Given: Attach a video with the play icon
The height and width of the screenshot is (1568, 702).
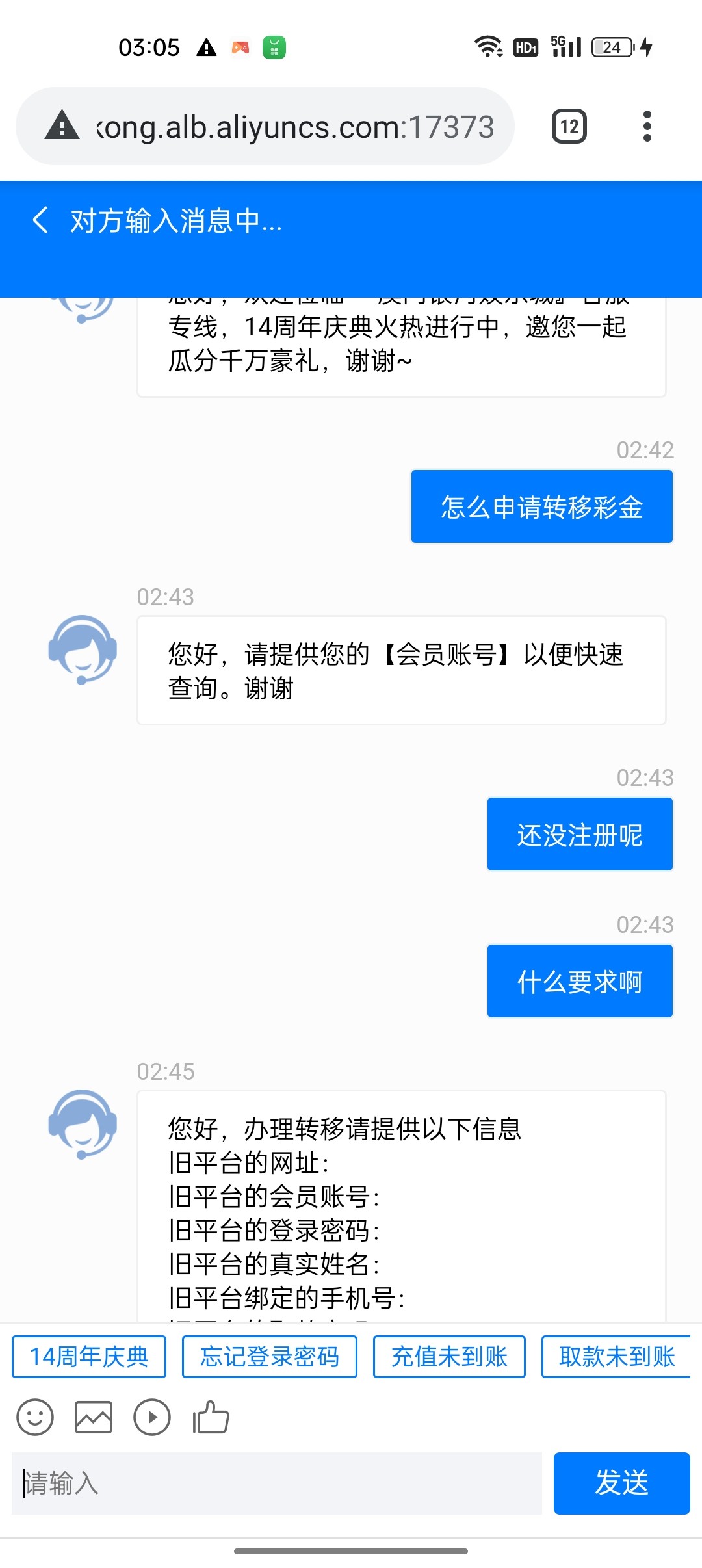Looking at the screenshot, I should point(152,1418).
